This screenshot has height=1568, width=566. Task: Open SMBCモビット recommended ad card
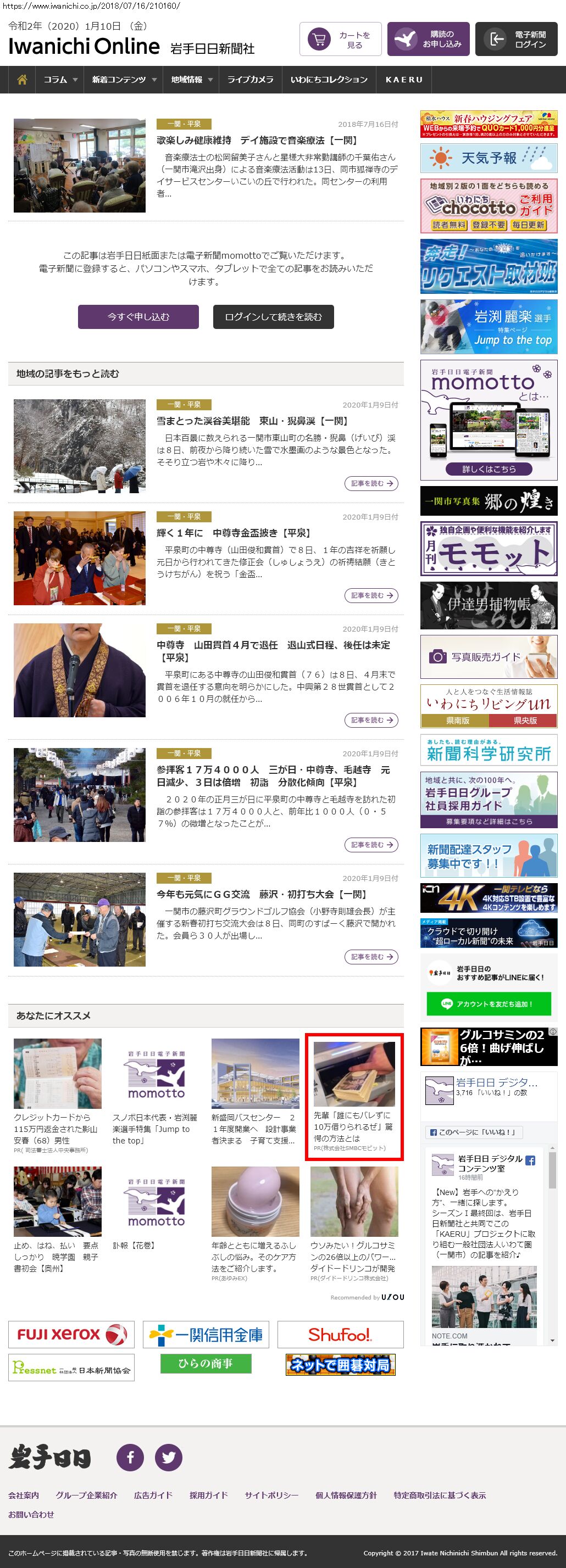click(x=353, y=1097)
